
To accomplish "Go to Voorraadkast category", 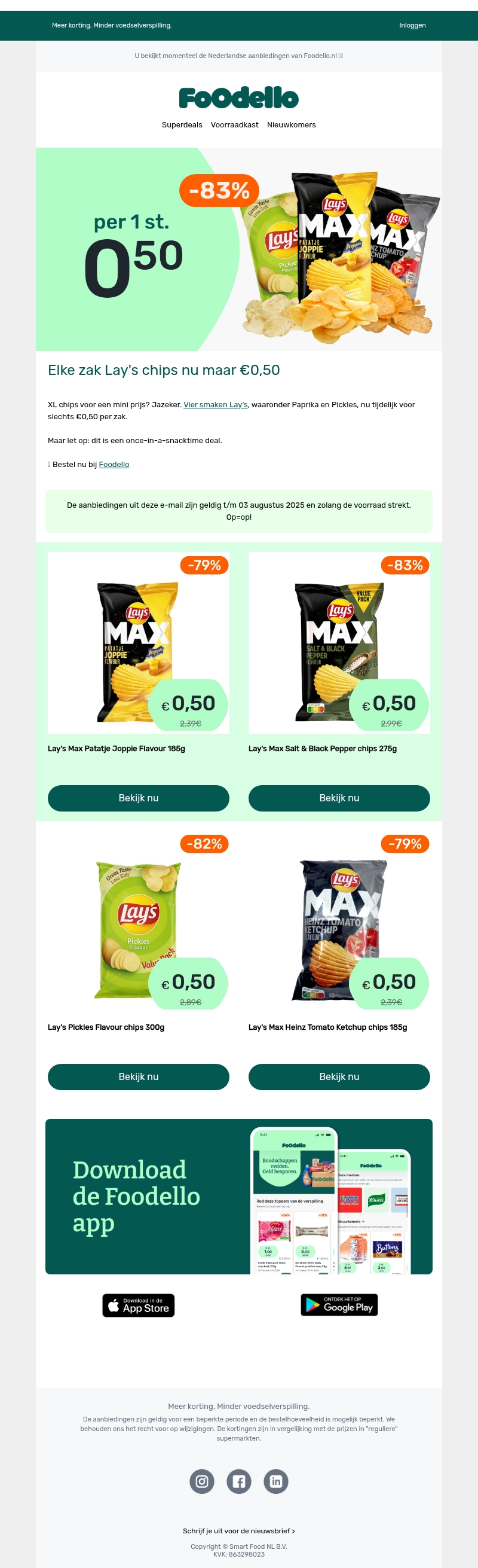I will 234,125.
